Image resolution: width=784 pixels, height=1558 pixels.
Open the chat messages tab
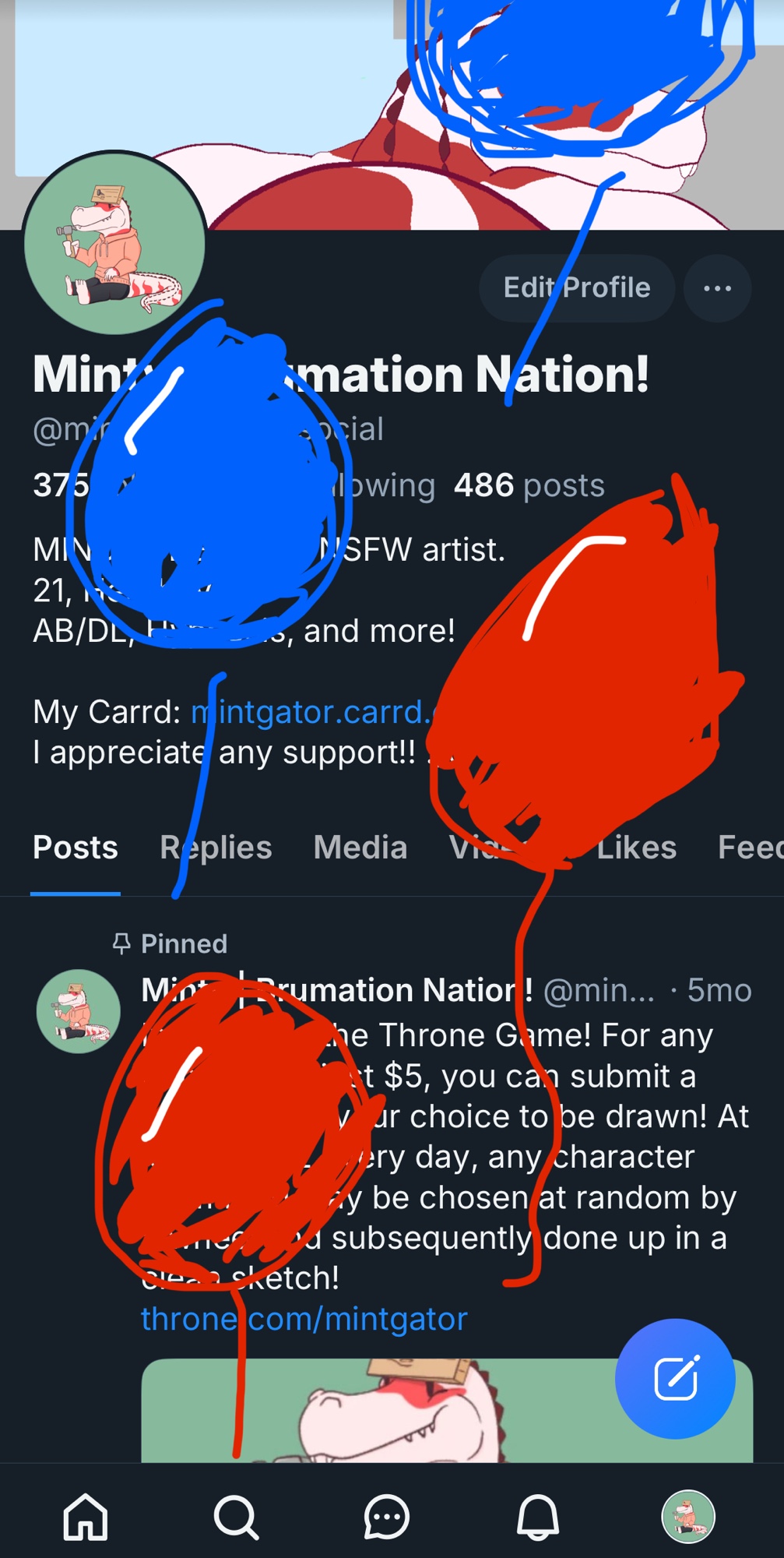(386, 1517)
